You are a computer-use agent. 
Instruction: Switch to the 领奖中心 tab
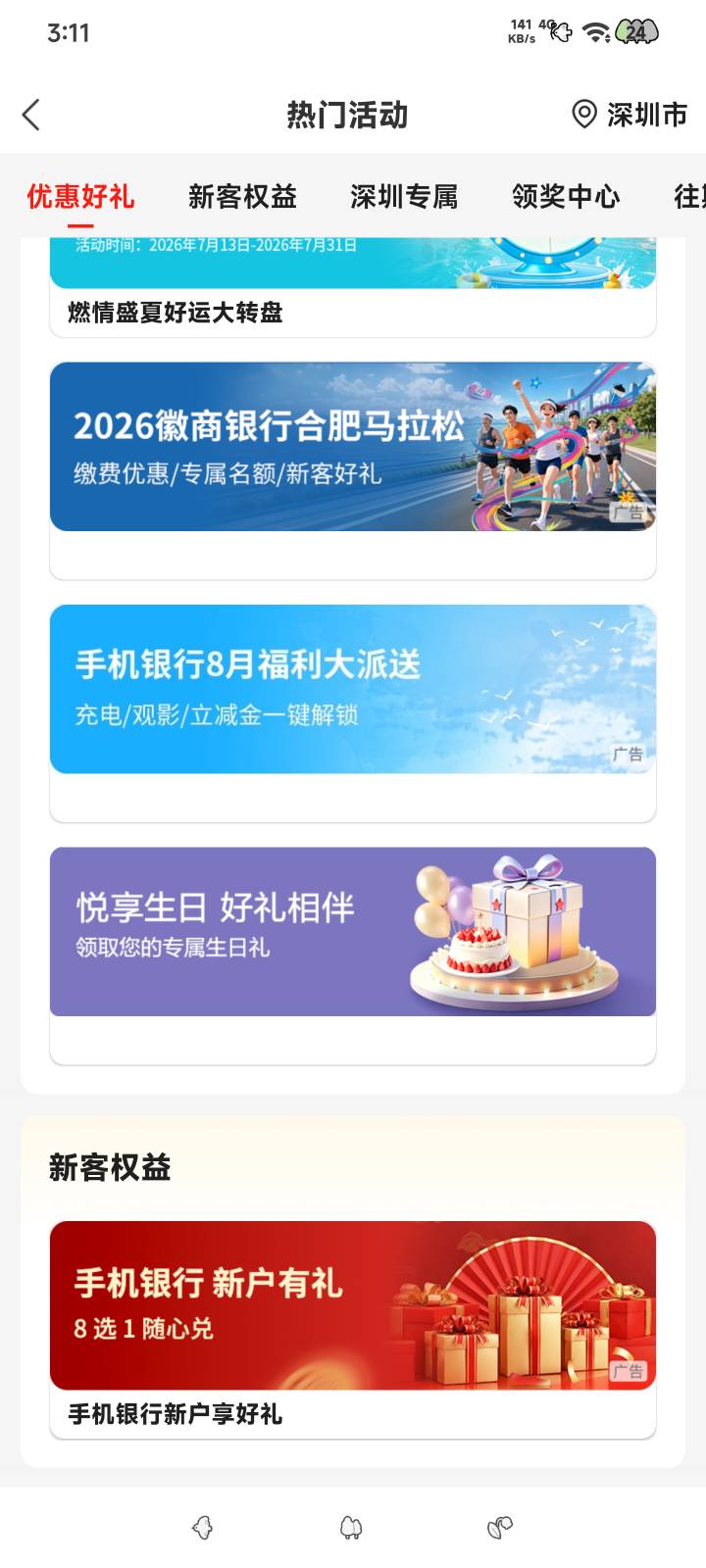click(x=566, y=196)
